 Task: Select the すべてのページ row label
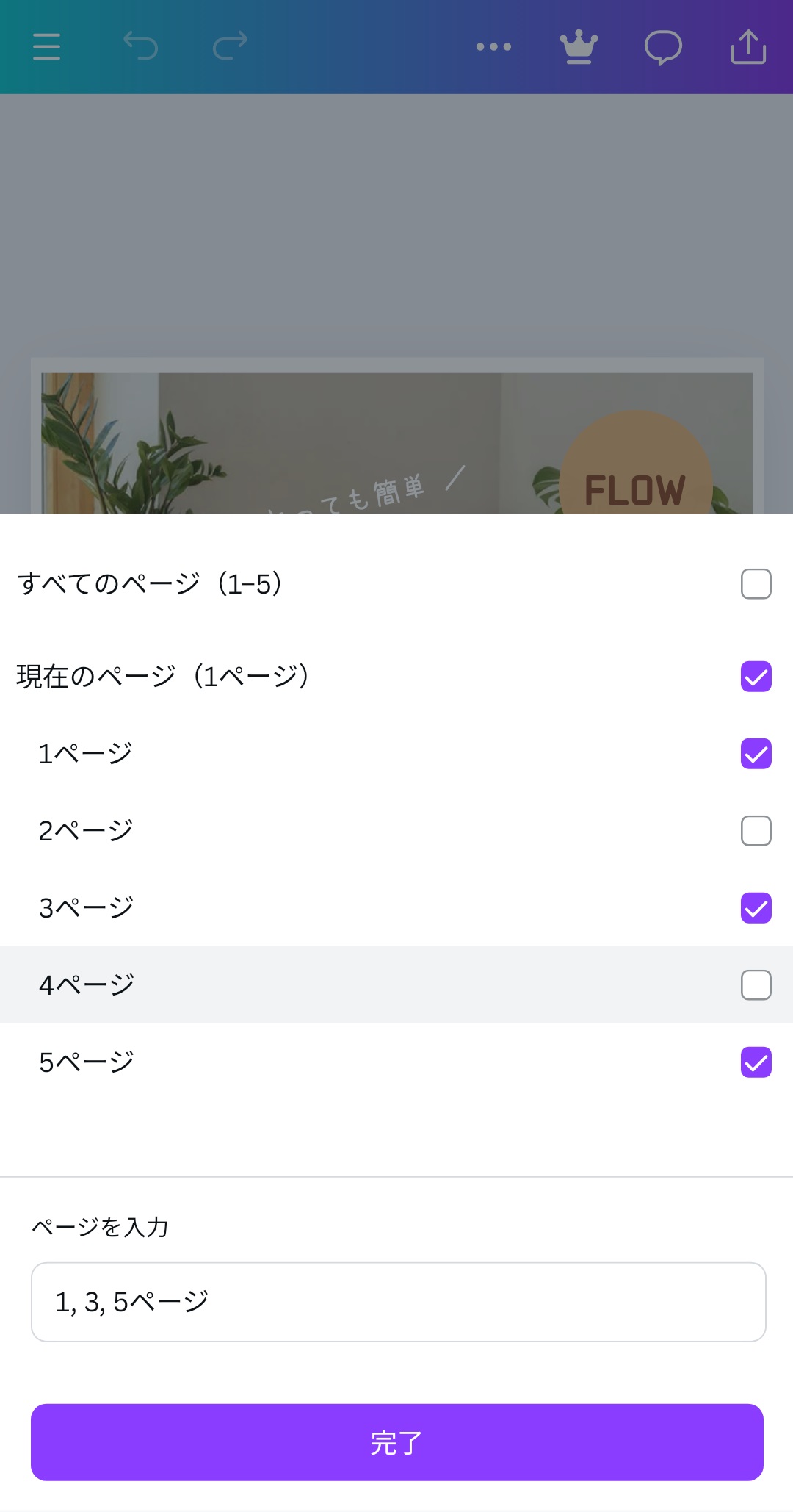(151, 584)
